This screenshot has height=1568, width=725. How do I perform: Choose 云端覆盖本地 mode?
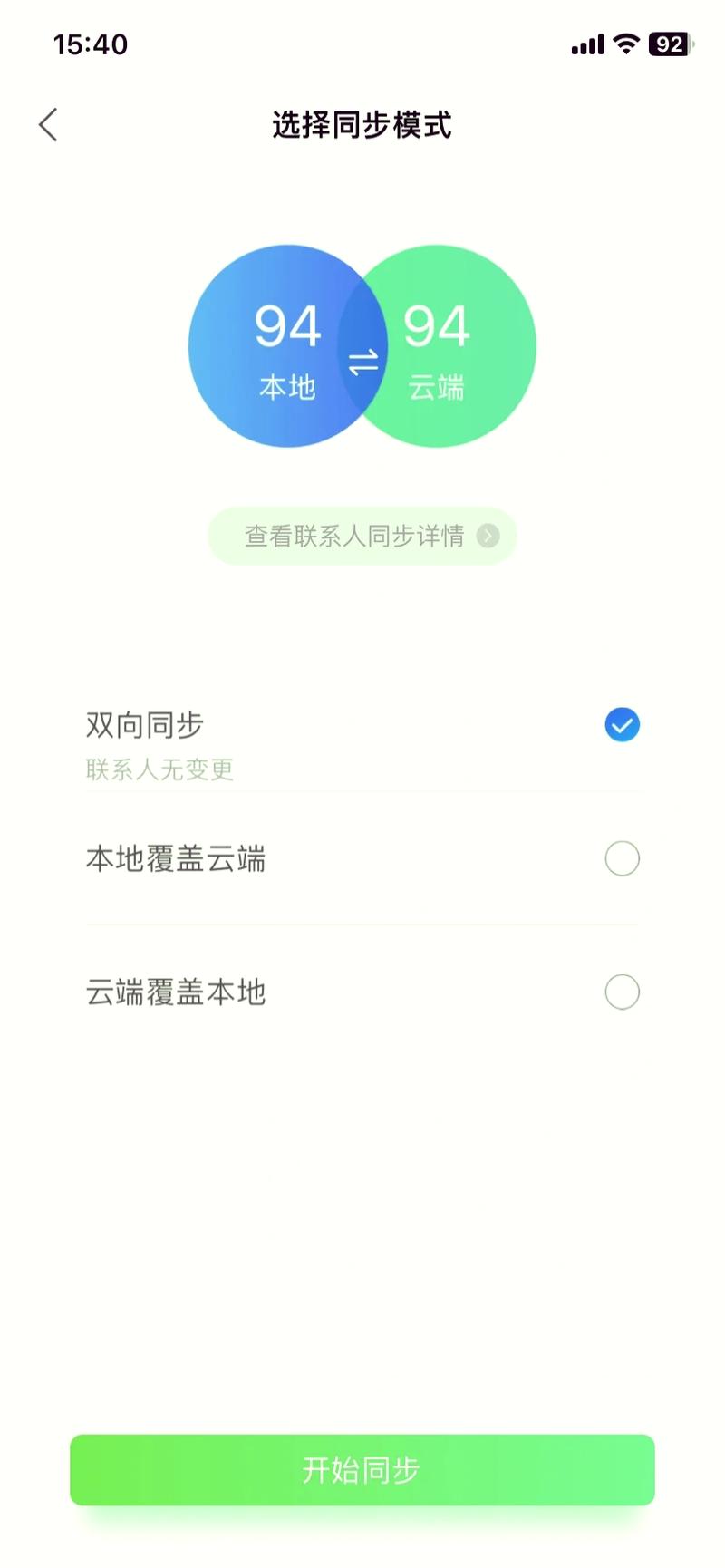pos(622,992)
